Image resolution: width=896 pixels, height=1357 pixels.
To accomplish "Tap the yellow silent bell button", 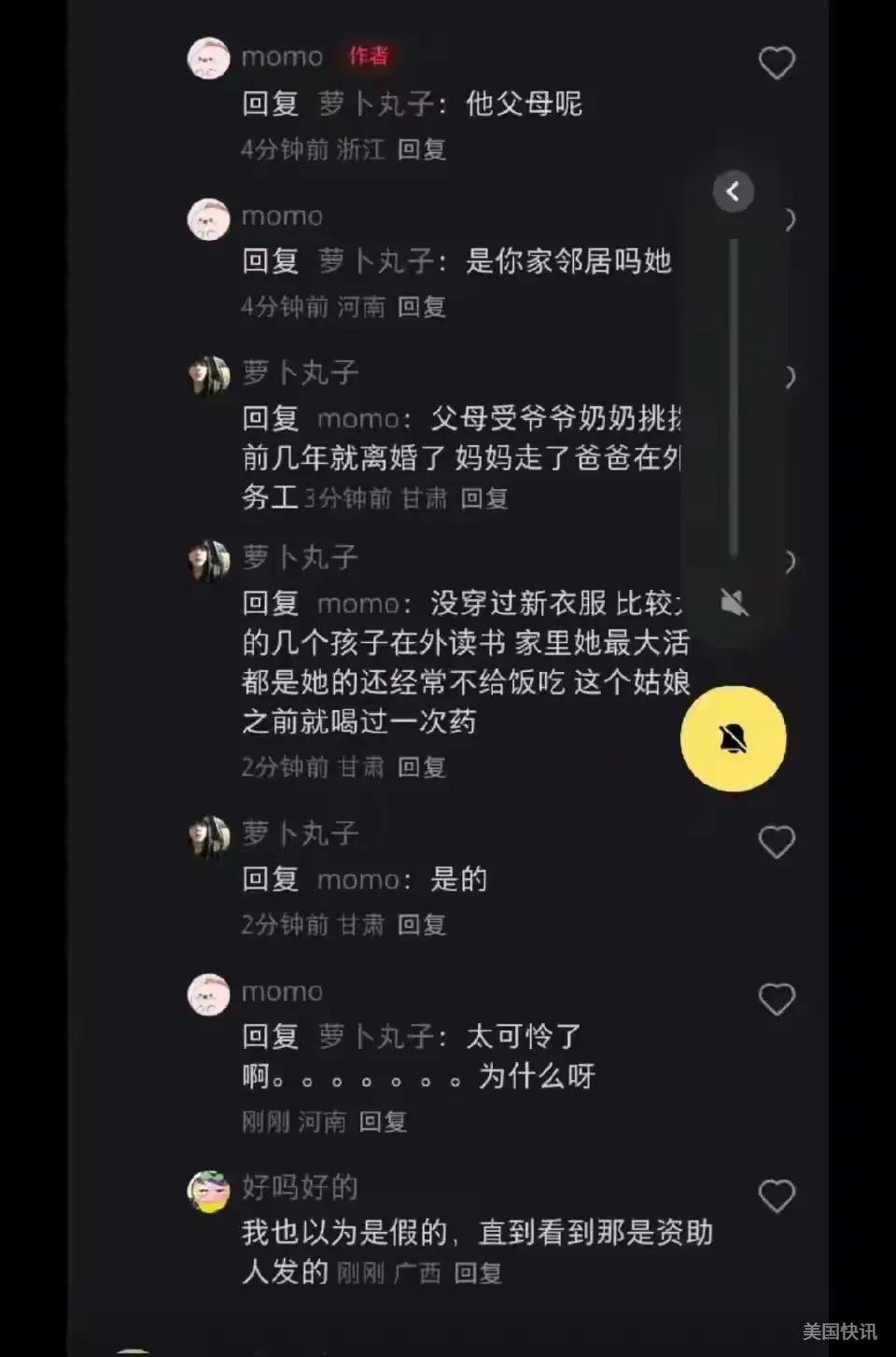I will pyautogui.click(x=734, y=739).
